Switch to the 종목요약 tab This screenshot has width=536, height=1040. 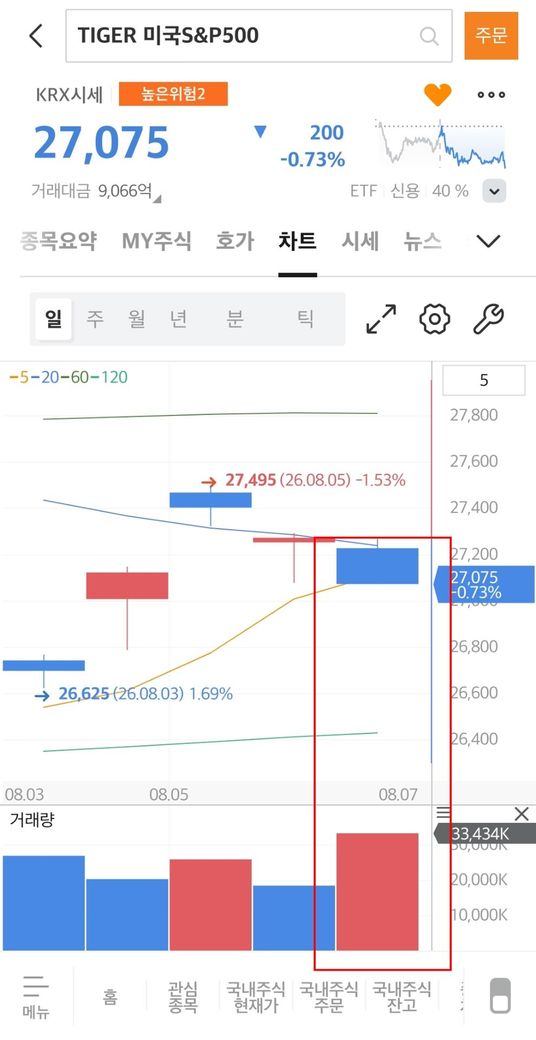[58, 241]
